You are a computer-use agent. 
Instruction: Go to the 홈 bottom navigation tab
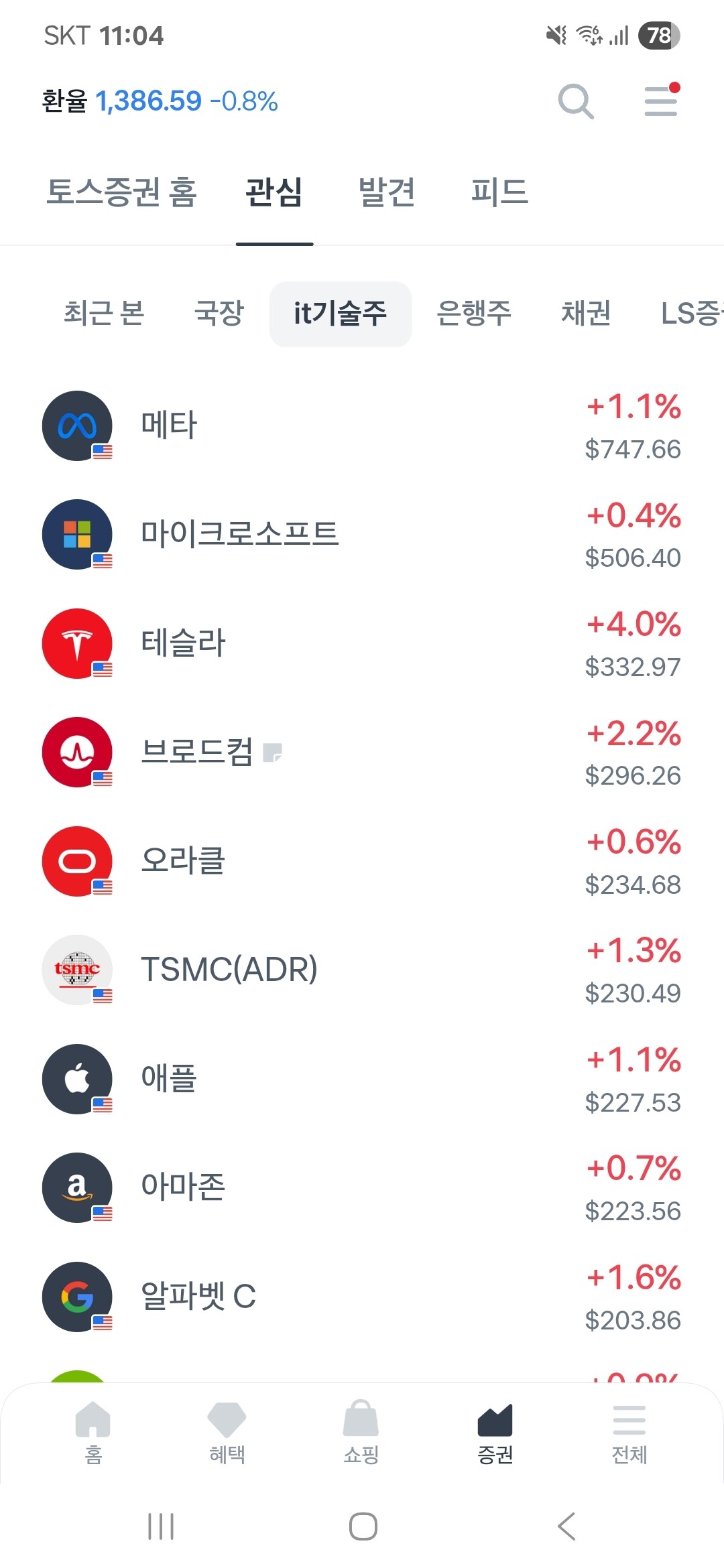click(93, 1432)
